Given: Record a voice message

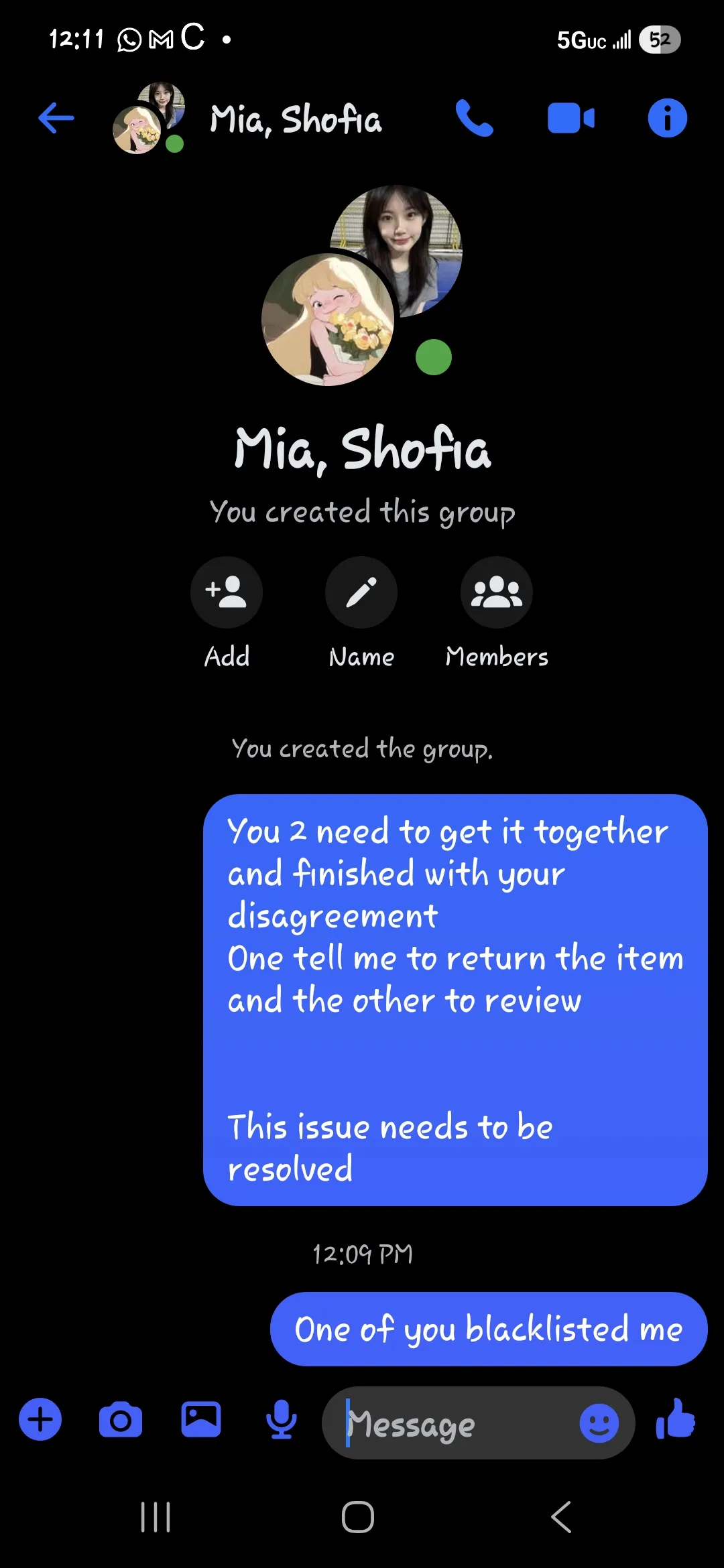Looking at the screenshot, I should pos(282,1419).
